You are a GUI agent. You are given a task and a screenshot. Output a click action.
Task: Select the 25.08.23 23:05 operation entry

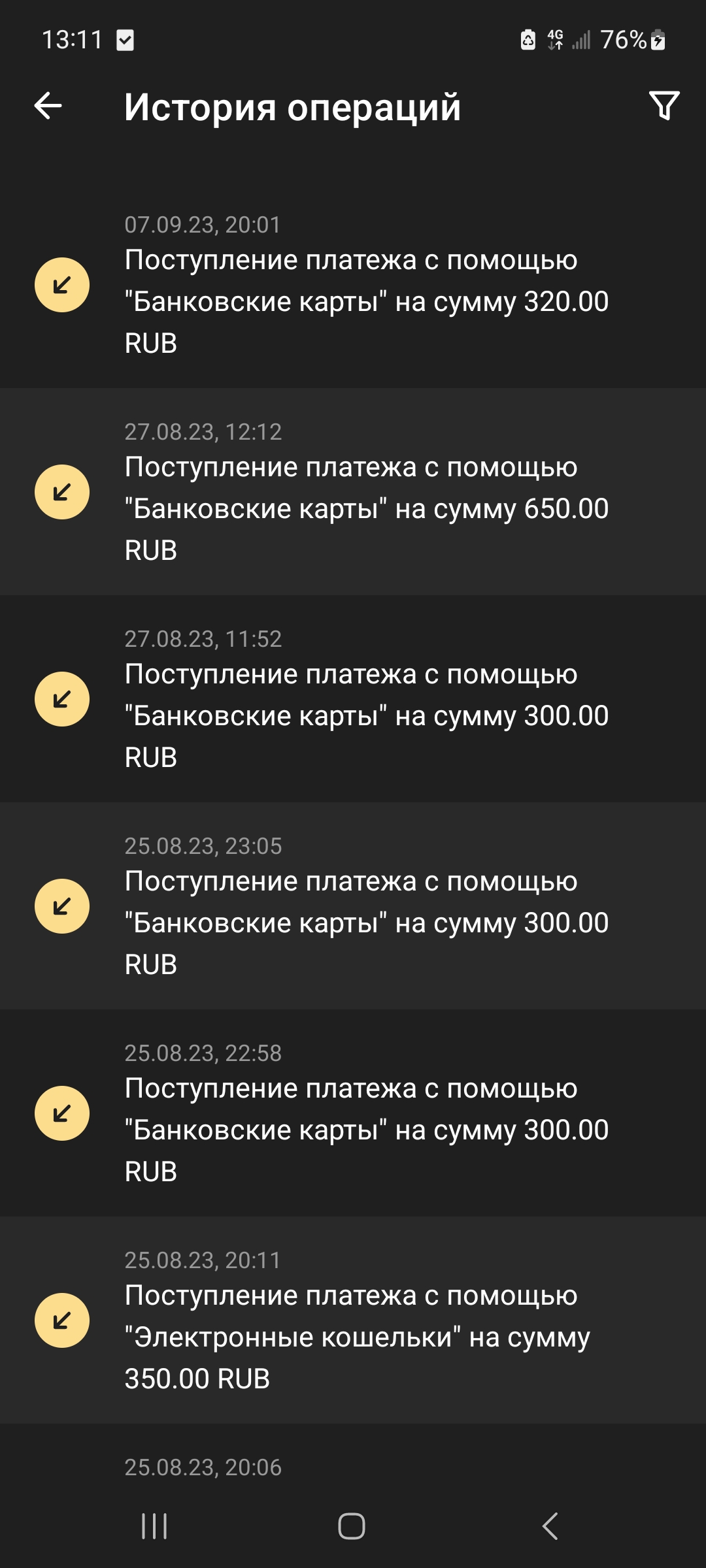pyautogui.click(x=353, y=906)
